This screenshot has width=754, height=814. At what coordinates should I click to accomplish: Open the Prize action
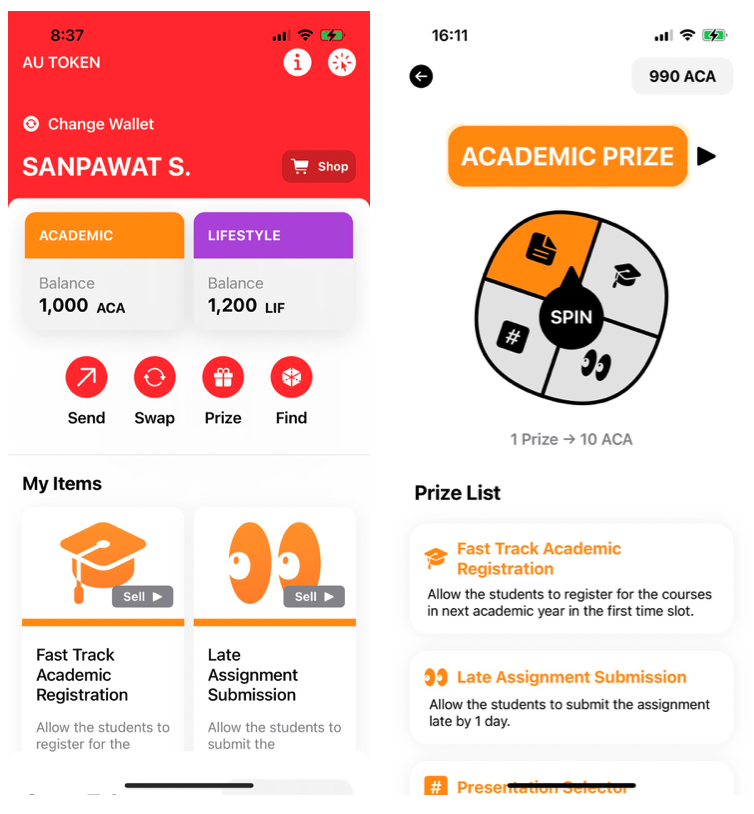click(223, 378)
